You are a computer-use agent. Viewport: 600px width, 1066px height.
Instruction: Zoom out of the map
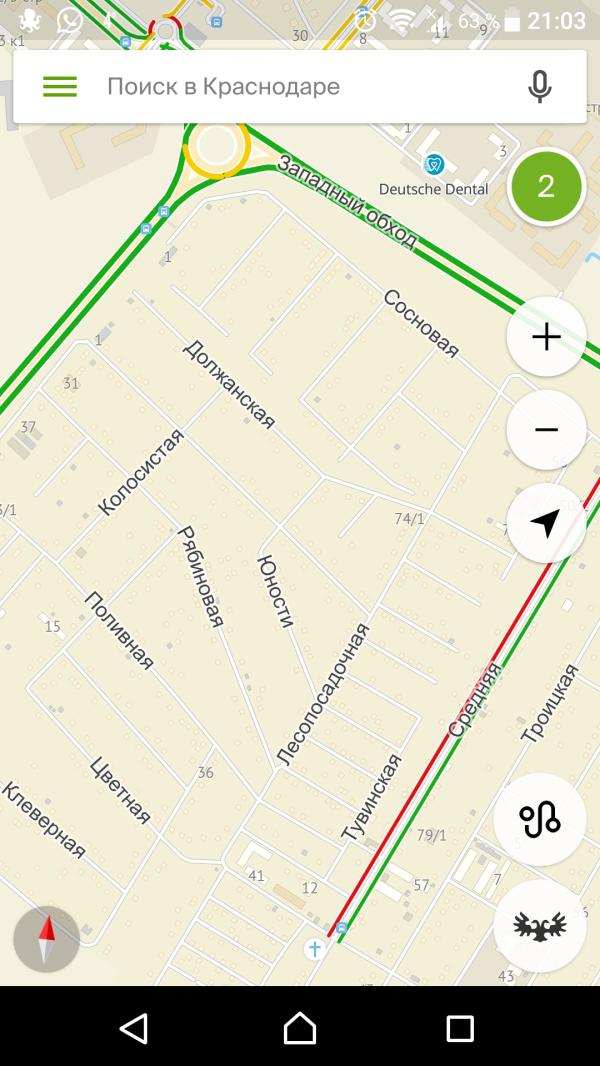(x=546, y=430)
